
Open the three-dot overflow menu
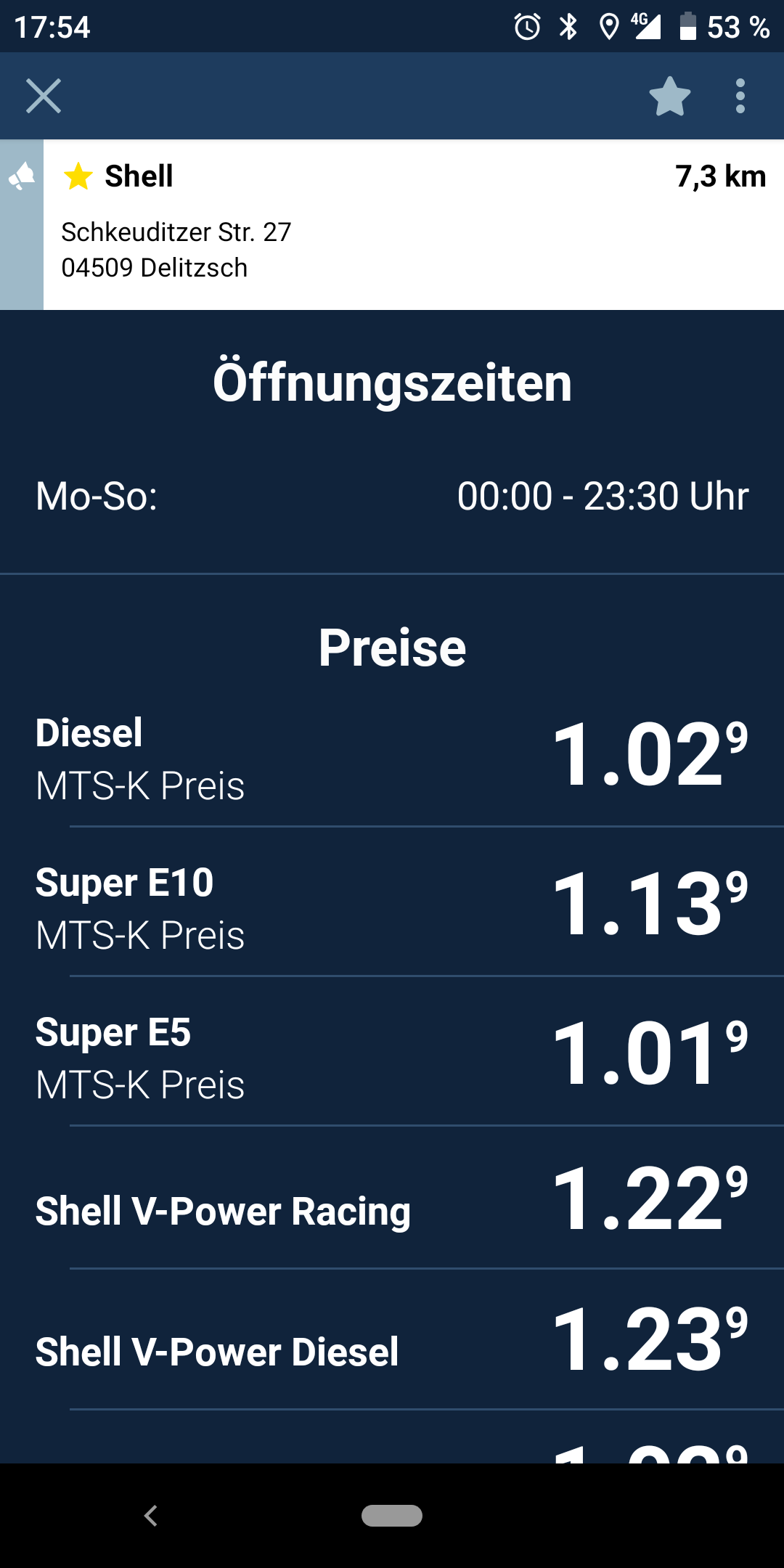pos(740,96)
